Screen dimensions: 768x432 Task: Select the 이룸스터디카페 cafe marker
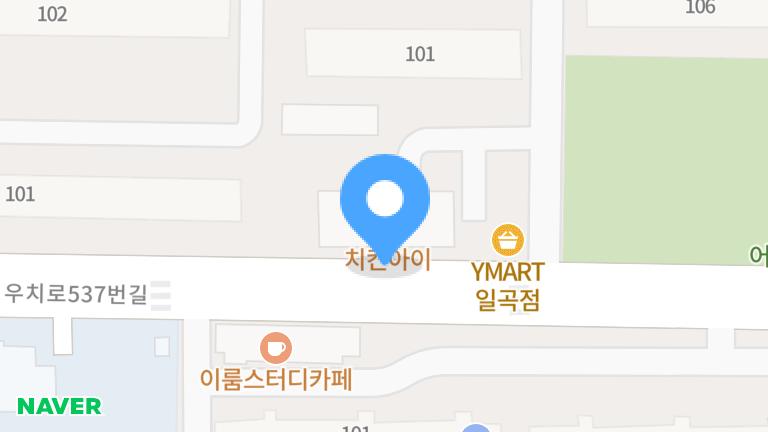[x=275, y=348]
